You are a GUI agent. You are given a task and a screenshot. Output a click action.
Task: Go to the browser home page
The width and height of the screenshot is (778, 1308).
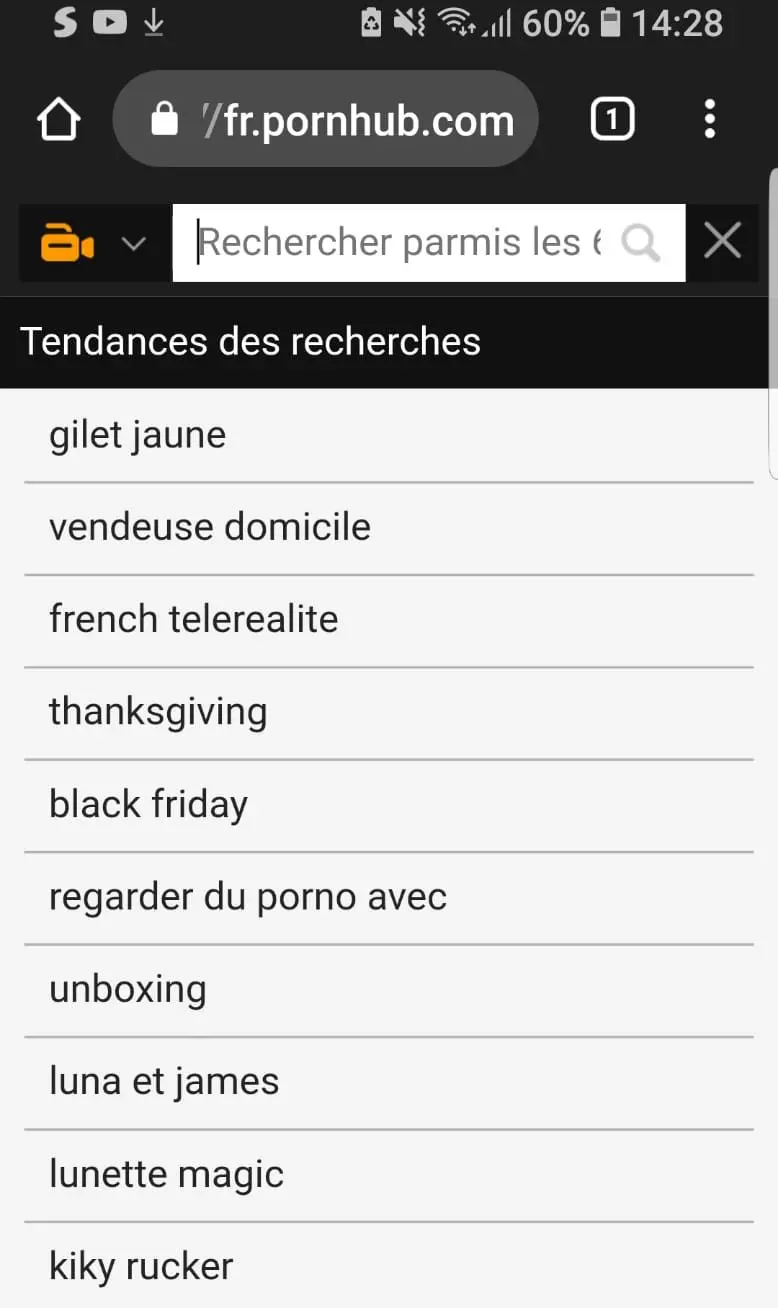point(58,121)
